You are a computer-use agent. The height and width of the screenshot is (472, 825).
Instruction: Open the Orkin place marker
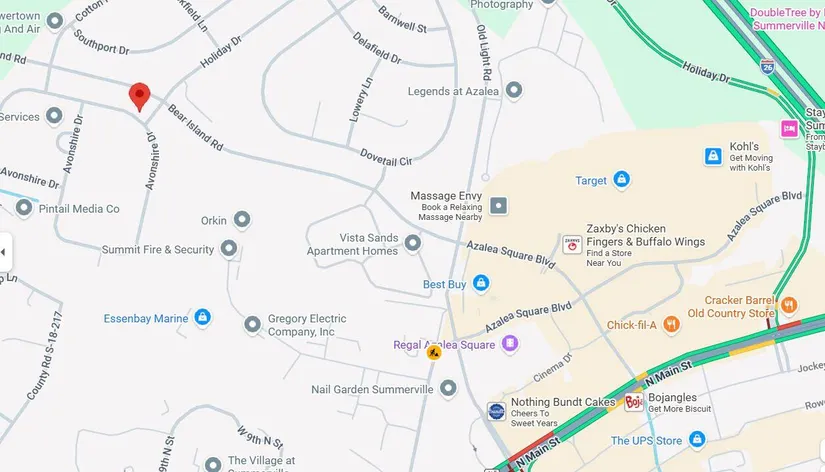point(242,219)
